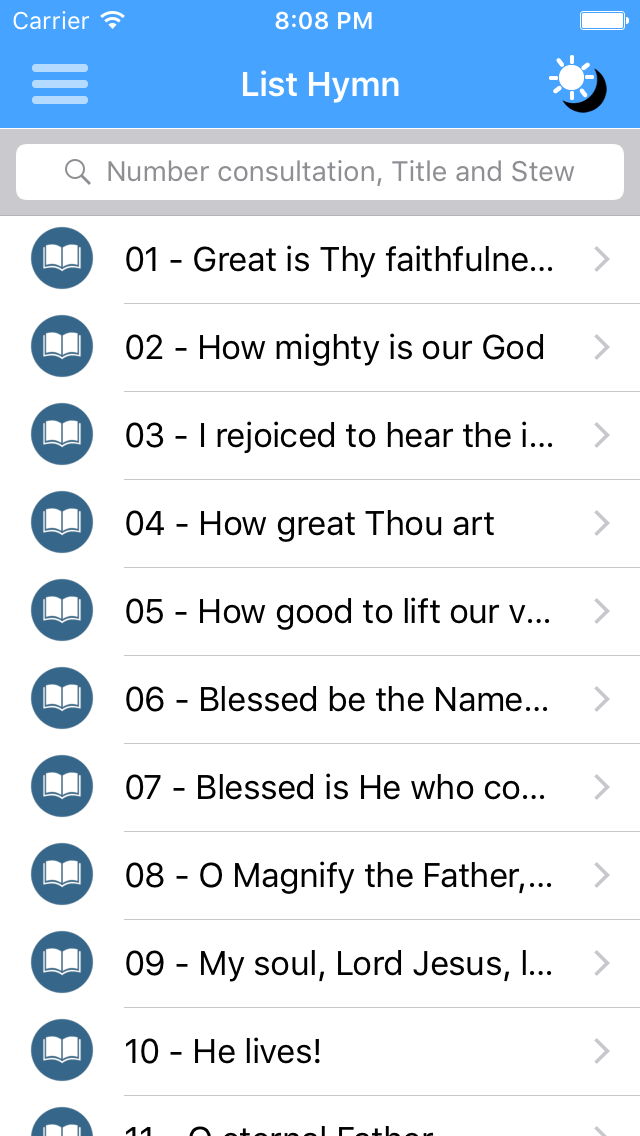Open hymn 08 O Magnify the Father
This screenshot has width=640, height=1136.
(x=320, y=875)
